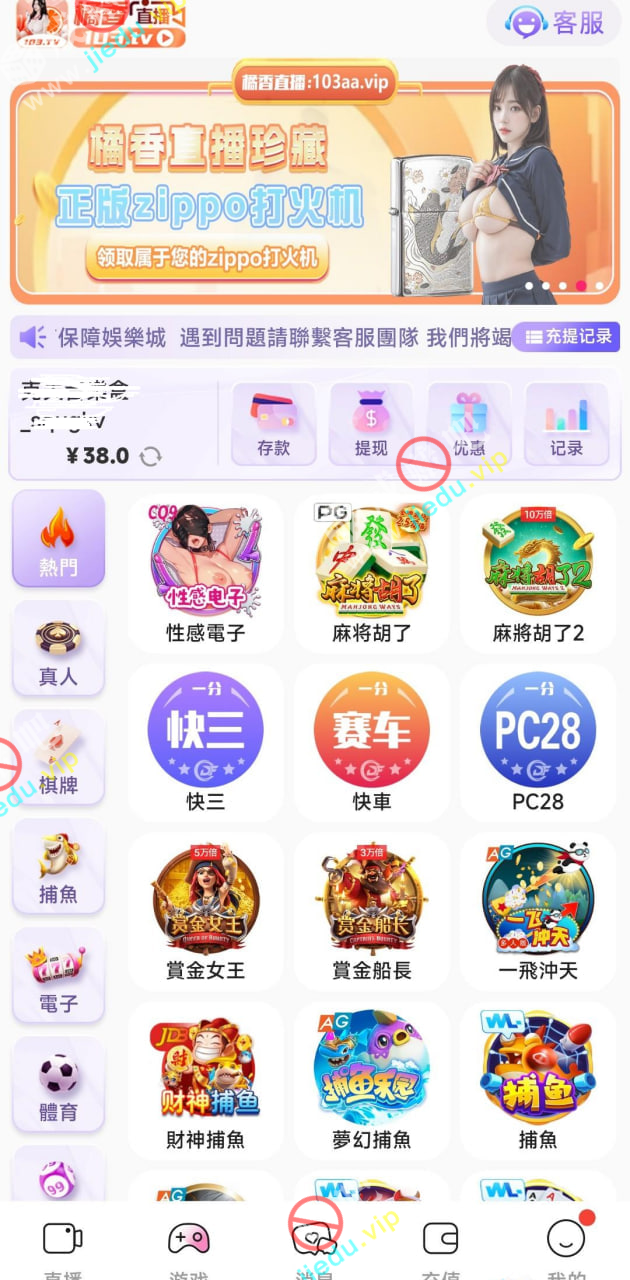Image resolution: width=630 pixels, height=1280 pixels.
Task: Open 存款 deposit
Action: 273,424
